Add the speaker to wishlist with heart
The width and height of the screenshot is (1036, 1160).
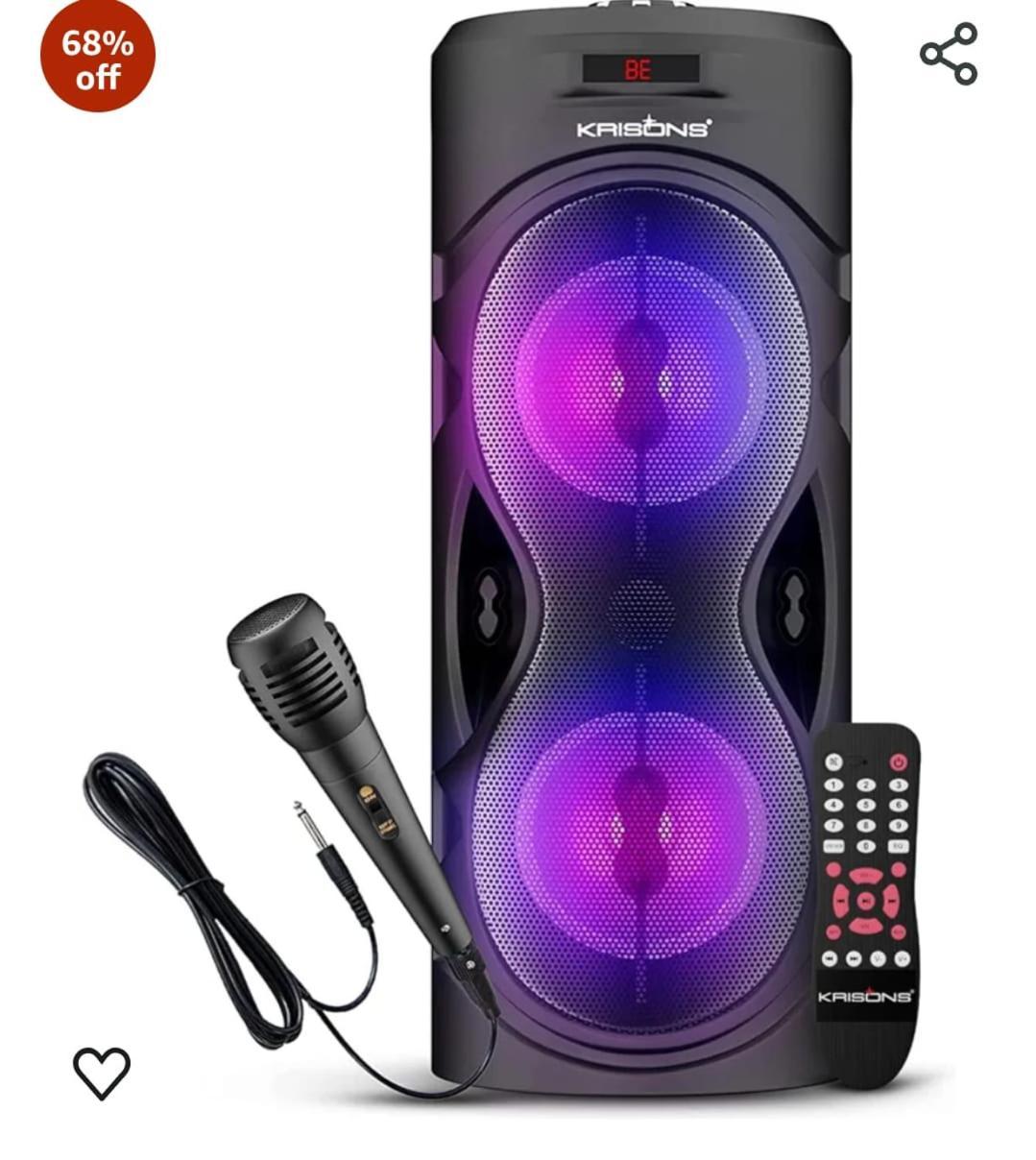coord(102,1072)
